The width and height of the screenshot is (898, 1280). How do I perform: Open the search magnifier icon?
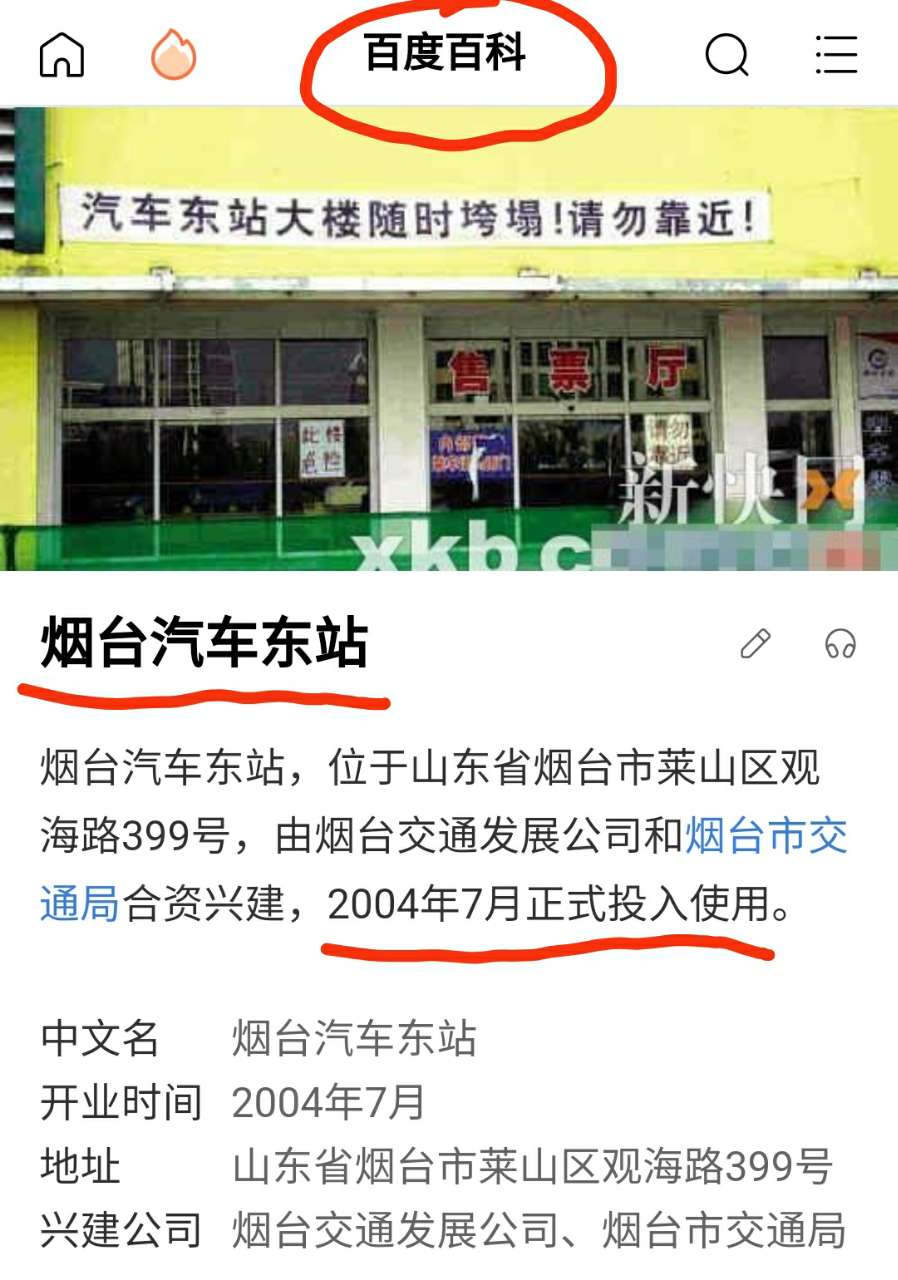(727, 54)
